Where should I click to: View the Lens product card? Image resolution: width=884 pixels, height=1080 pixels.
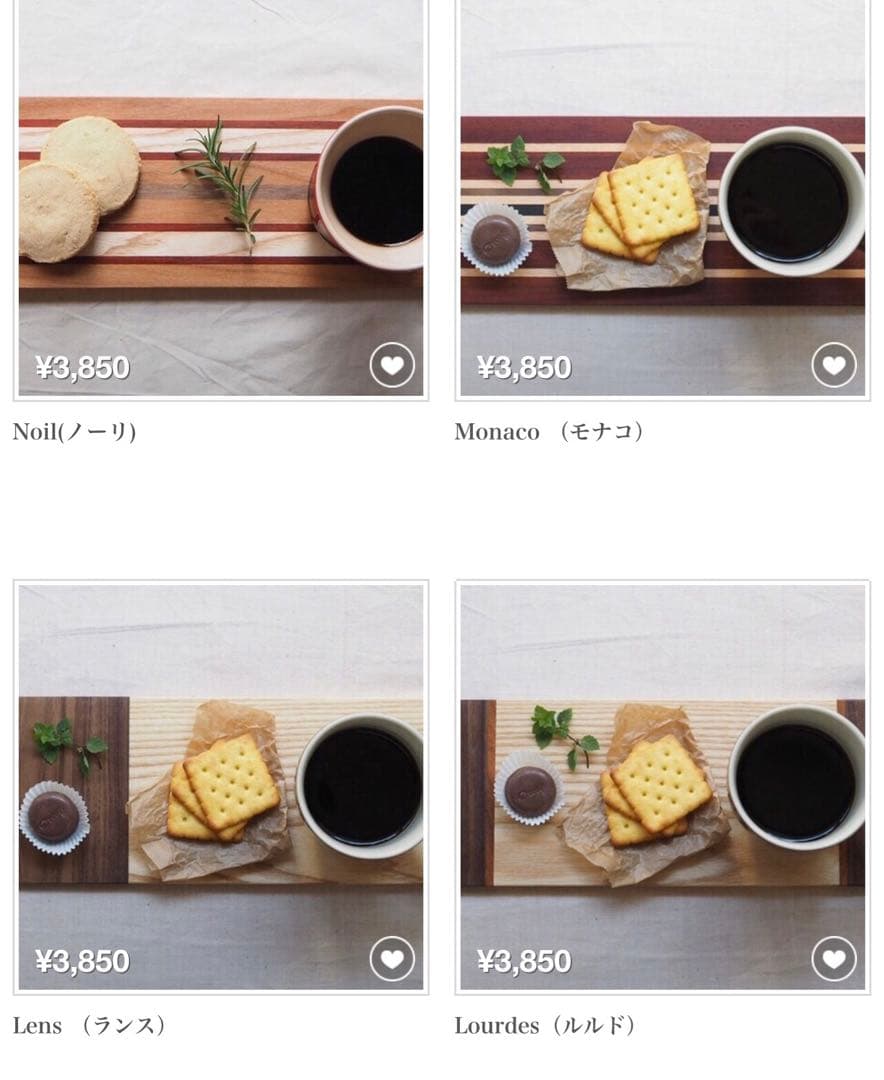pos(220,785)
